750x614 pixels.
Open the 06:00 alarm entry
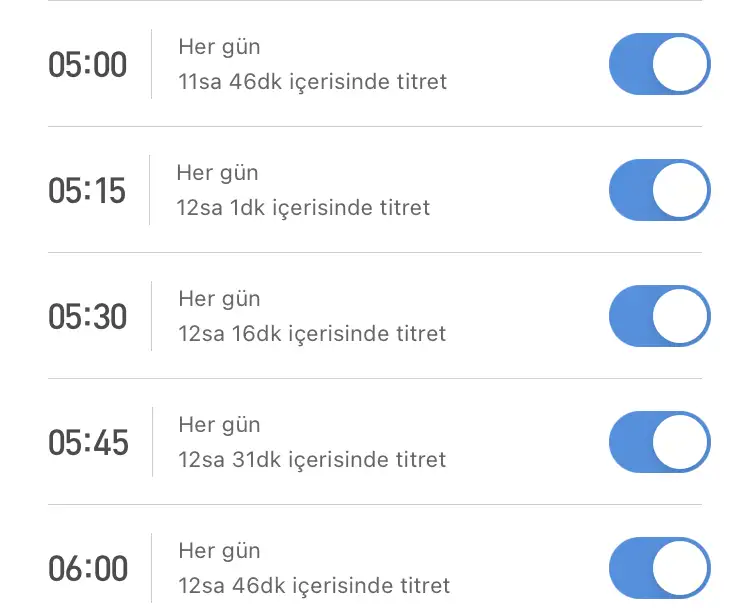click(314, 568)
